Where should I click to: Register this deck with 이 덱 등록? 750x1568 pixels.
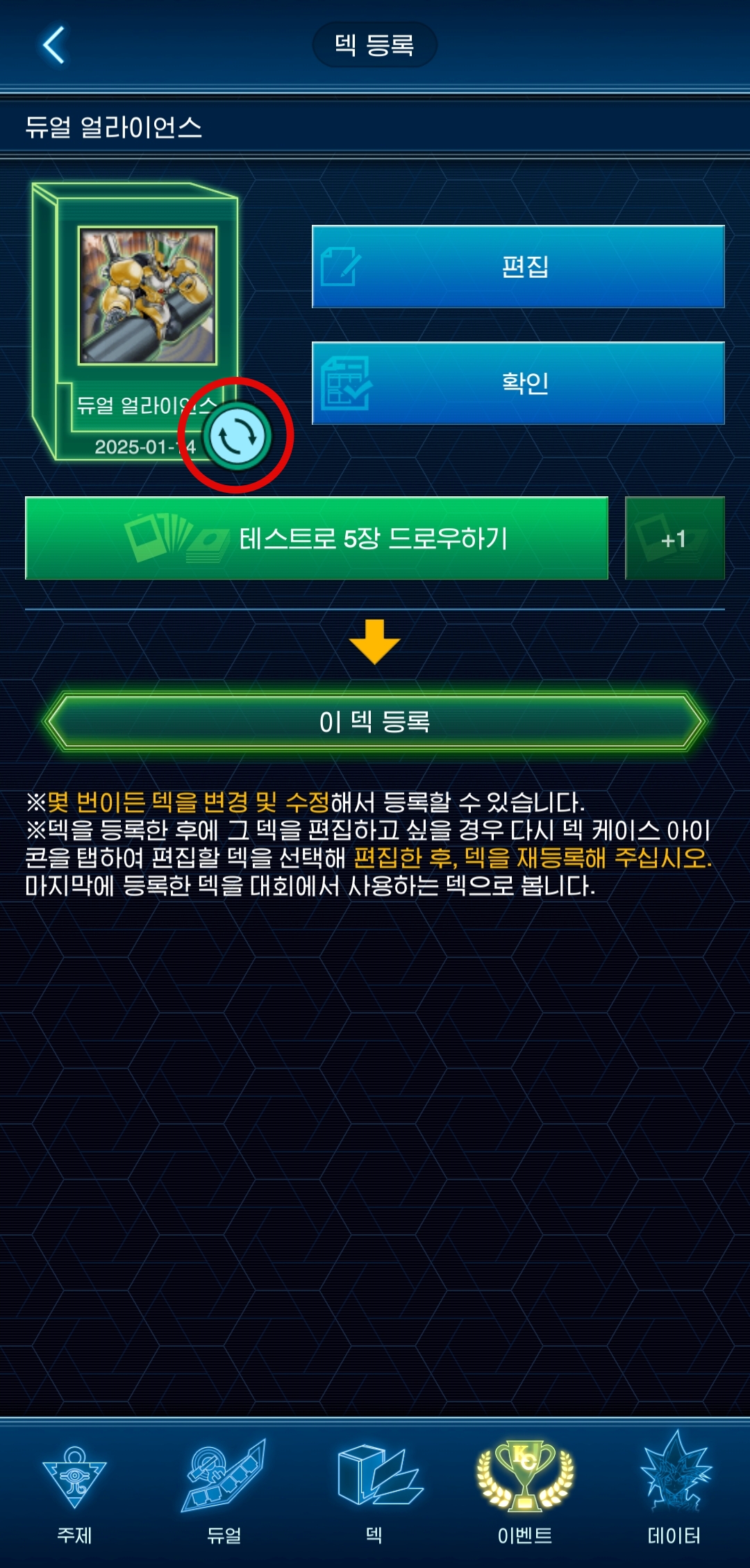(375, 722)
